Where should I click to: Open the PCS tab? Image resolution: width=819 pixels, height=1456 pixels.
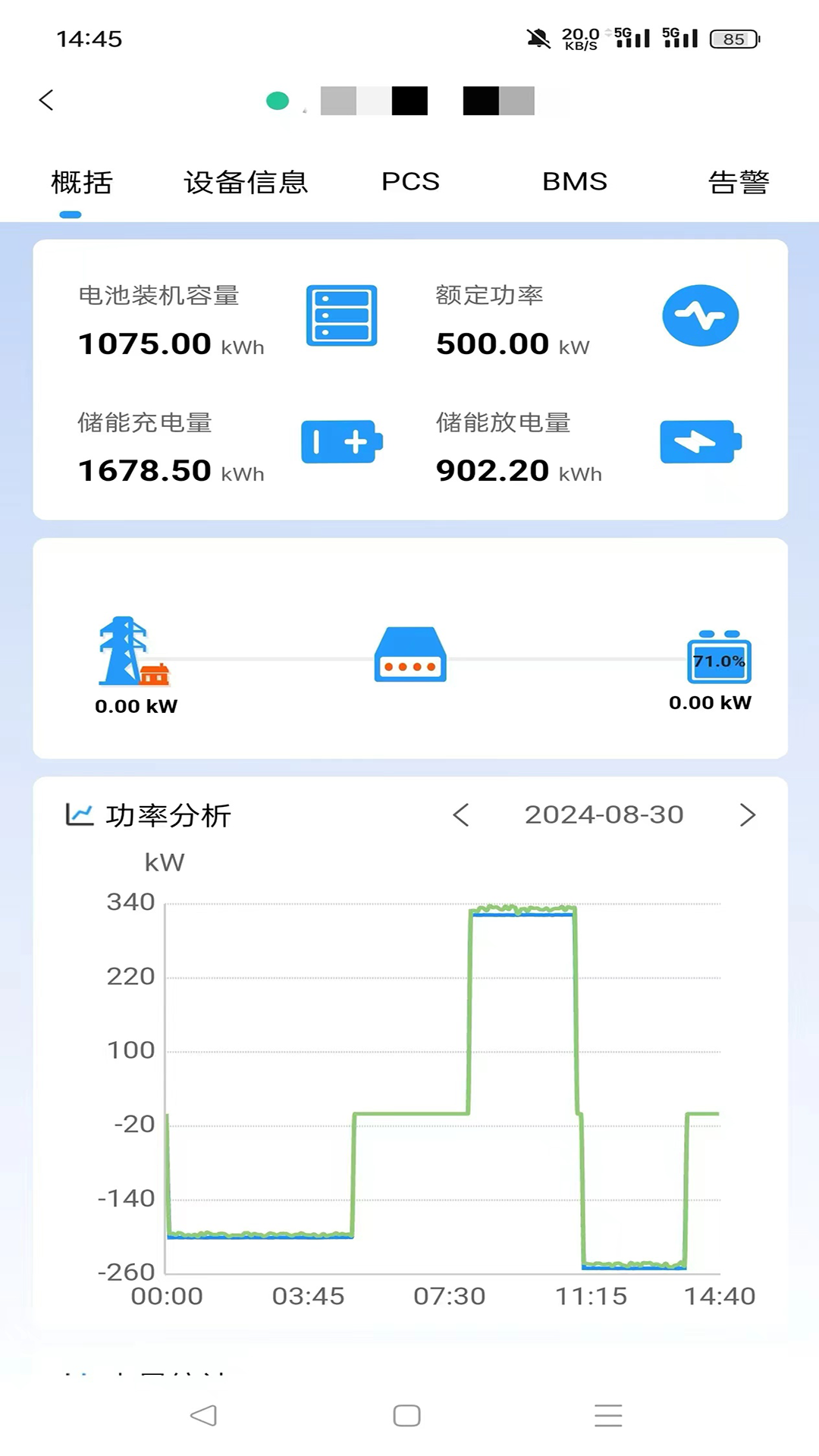410,182
